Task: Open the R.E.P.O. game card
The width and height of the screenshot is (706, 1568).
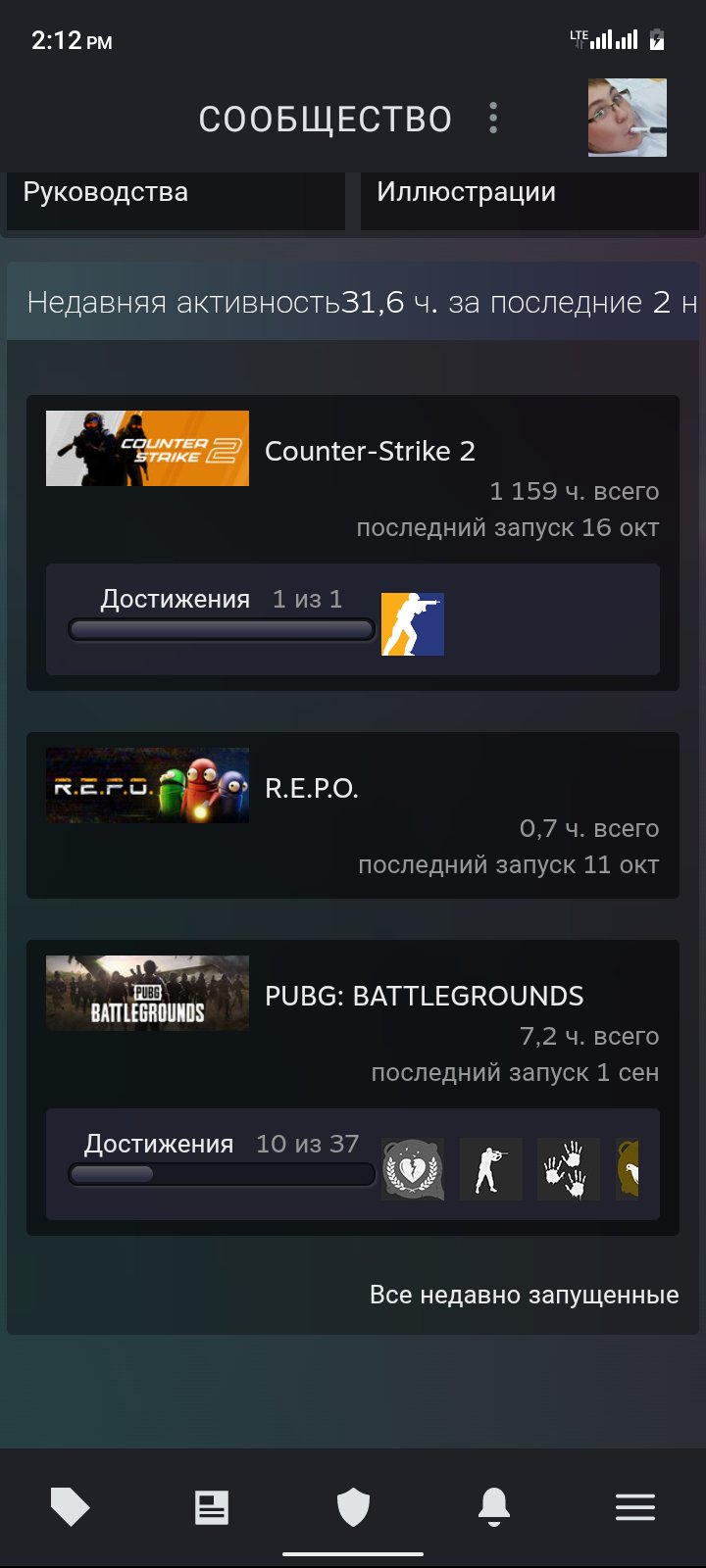Action: click(x=312, y=789)
